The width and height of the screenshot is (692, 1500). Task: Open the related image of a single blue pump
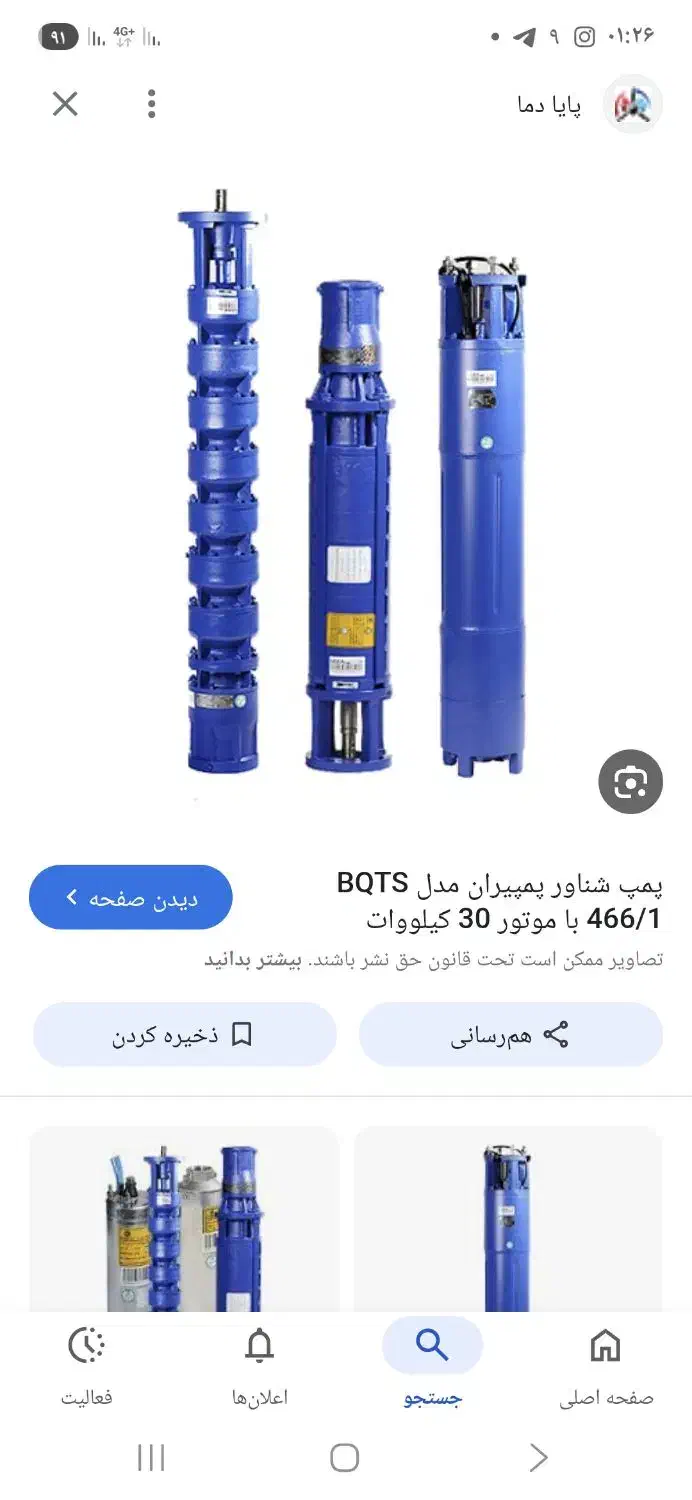point(508,1218)
